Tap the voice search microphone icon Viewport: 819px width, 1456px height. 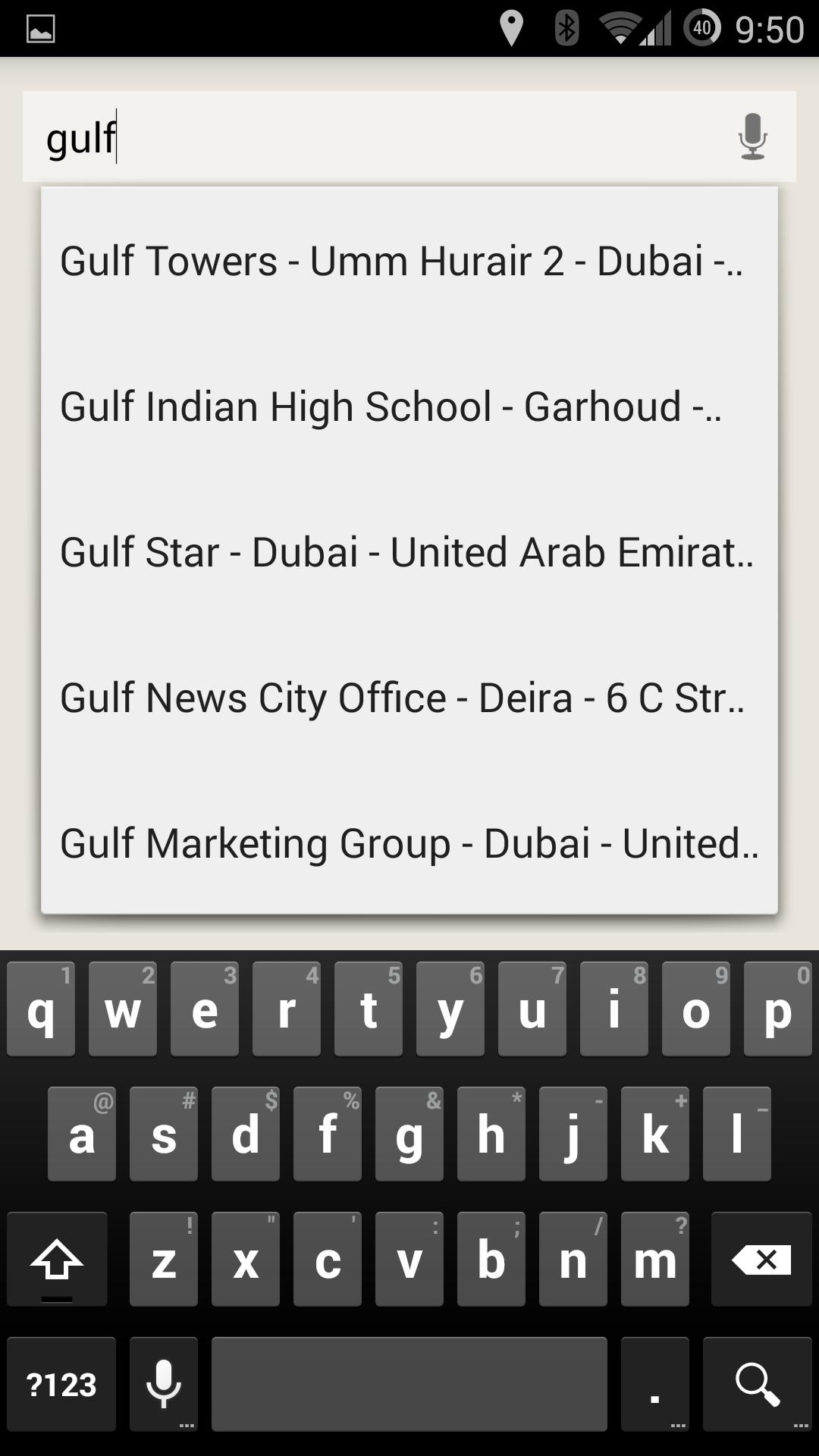(x=752, y=136)
